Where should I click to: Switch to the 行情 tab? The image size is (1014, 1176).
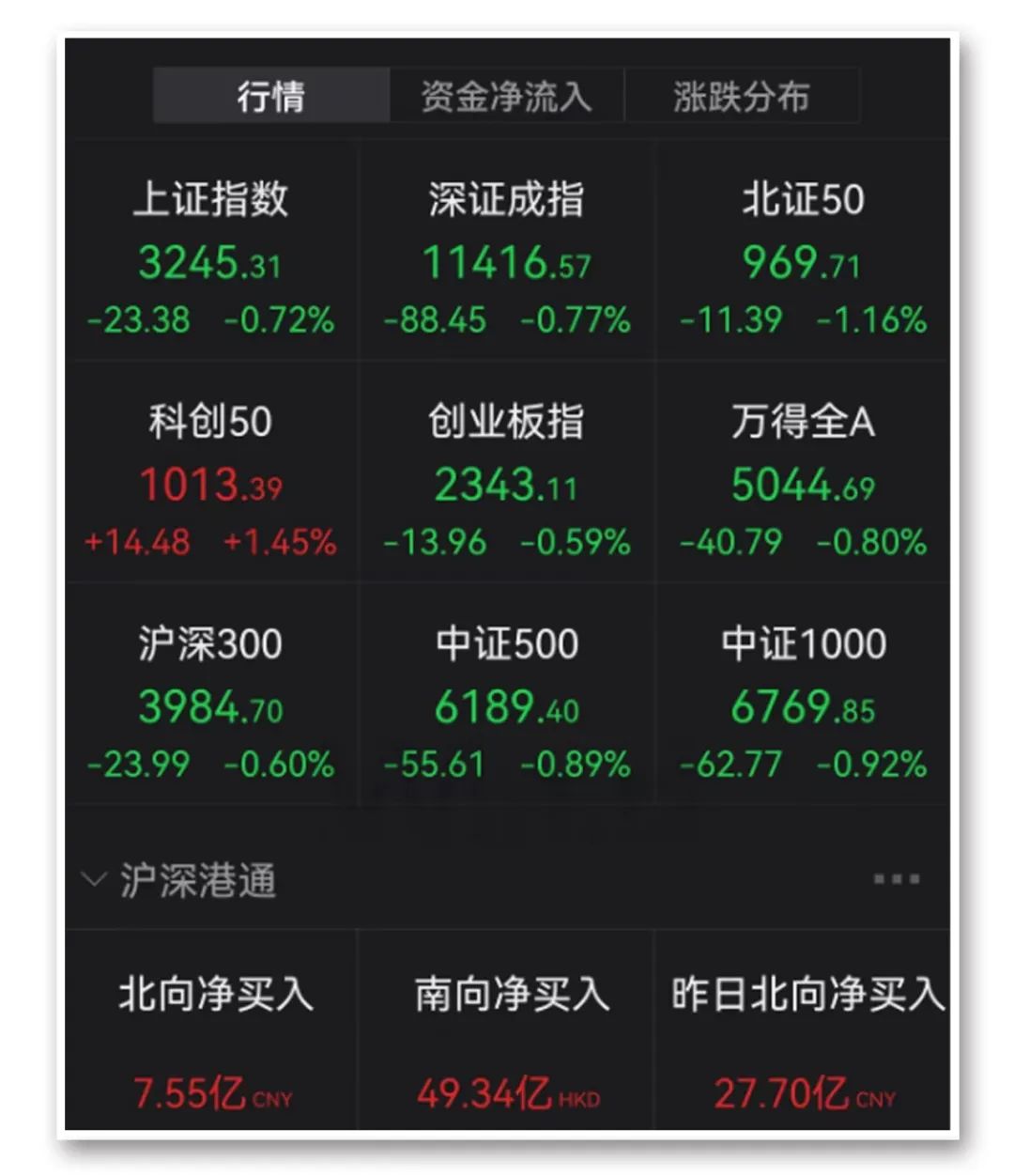[272, 95]
